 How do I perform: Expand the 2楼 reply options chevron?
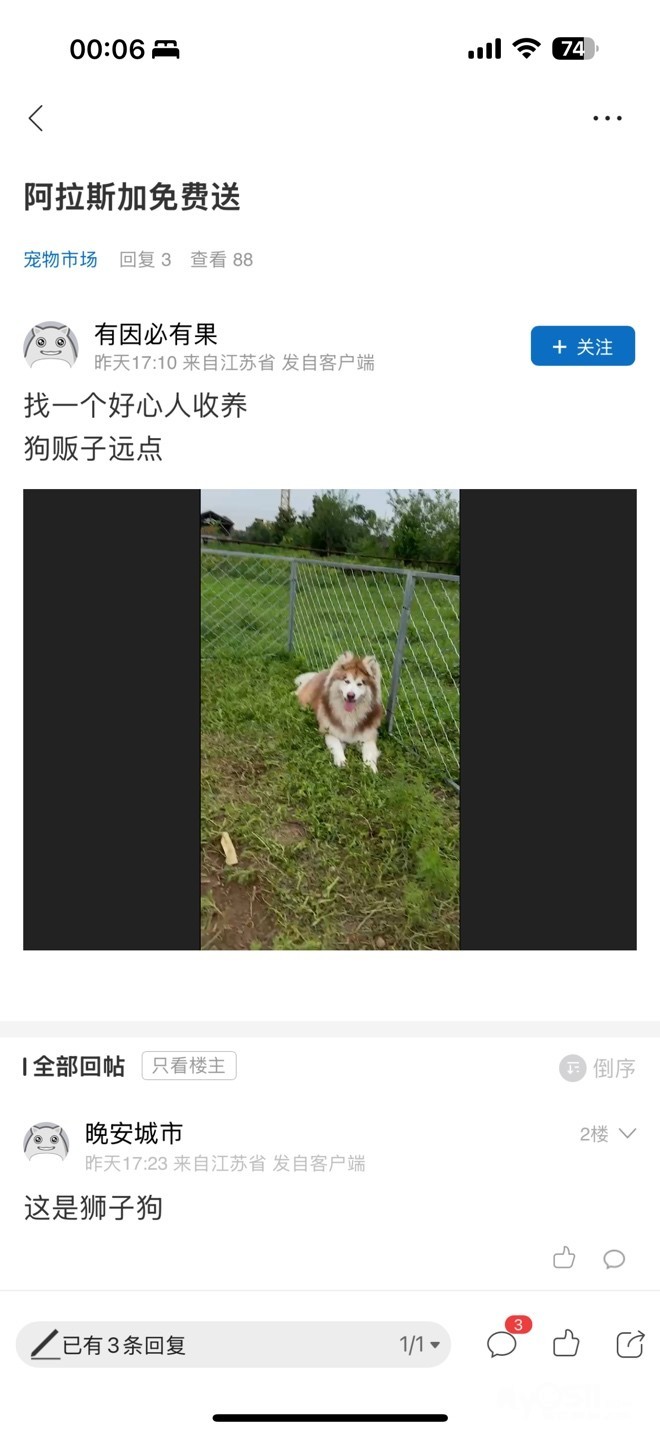[x=627, y=1134]
